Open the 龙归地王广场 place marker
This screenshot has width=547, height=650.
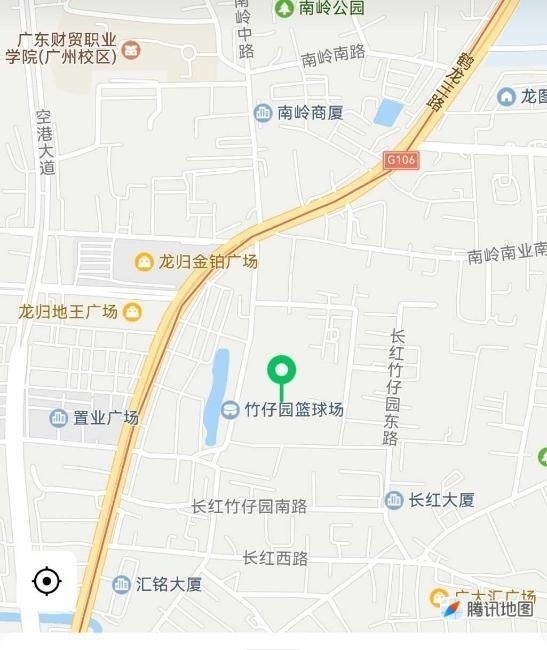pyautogui.click(x=132, y=312)
